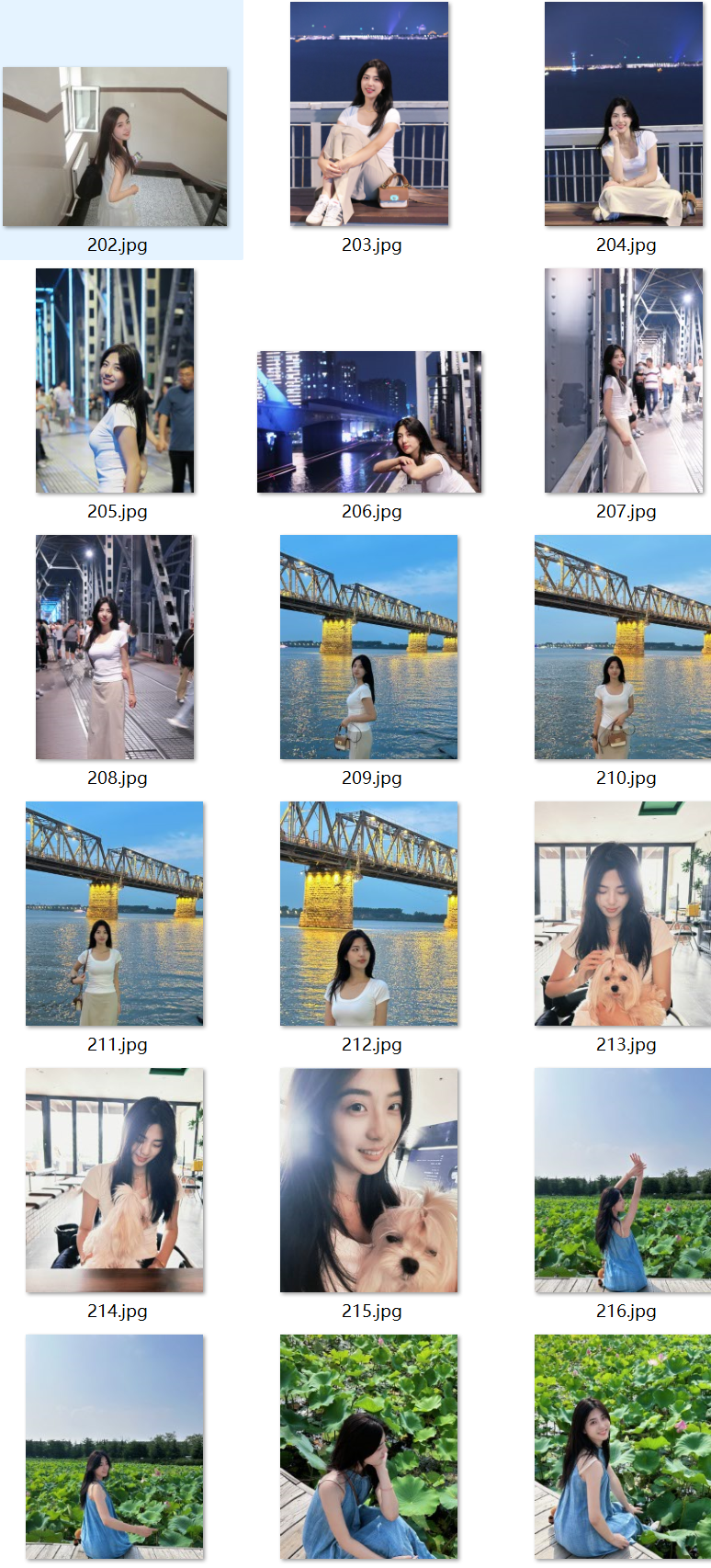The image size is (711, 1568).
Task: Select the photo 215.jpg
Action: [x=369, y=1180]
